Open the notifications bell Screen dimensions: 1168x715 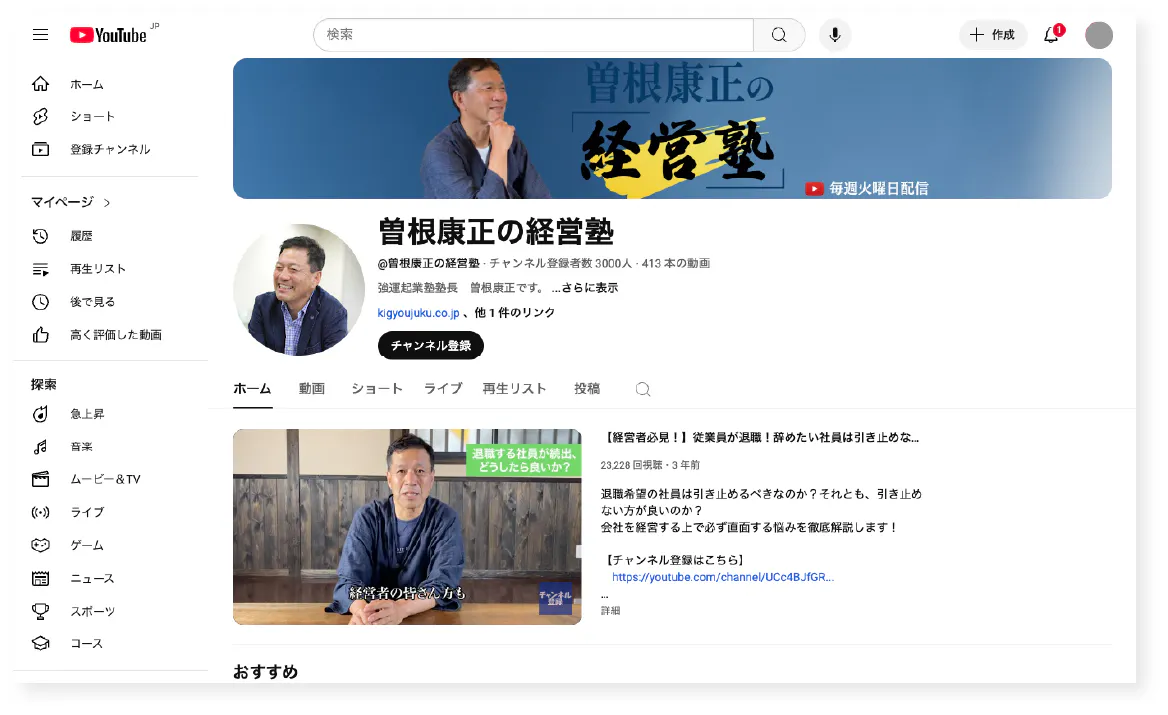1051,35
